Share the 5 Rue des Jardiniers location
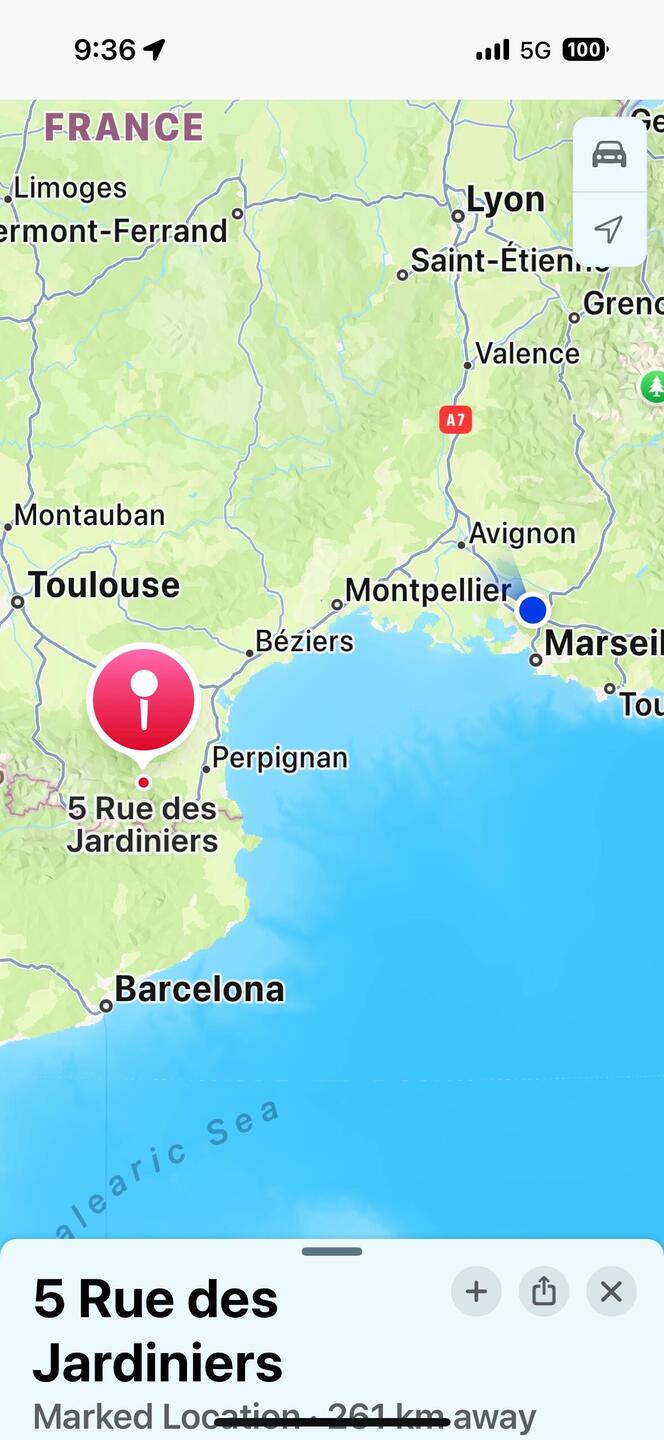664x1440 pixels. 544,1291
